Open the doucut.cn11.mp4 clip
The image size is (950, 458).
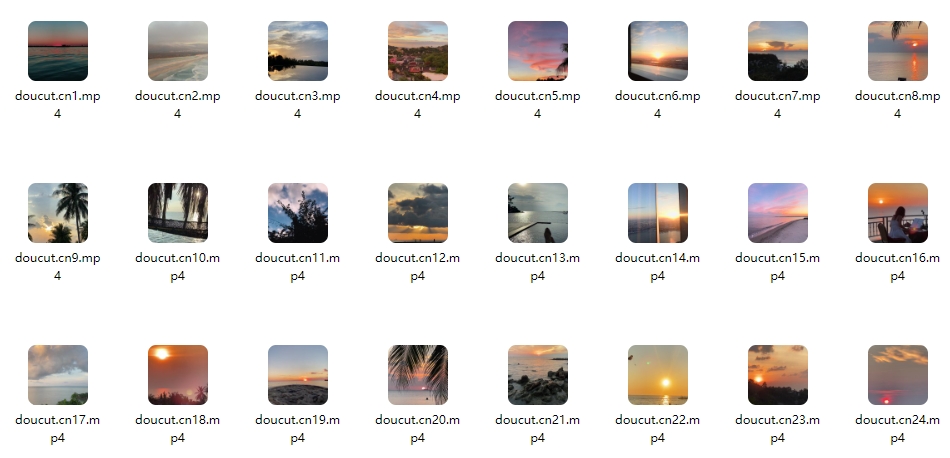[x=298, y=213]
